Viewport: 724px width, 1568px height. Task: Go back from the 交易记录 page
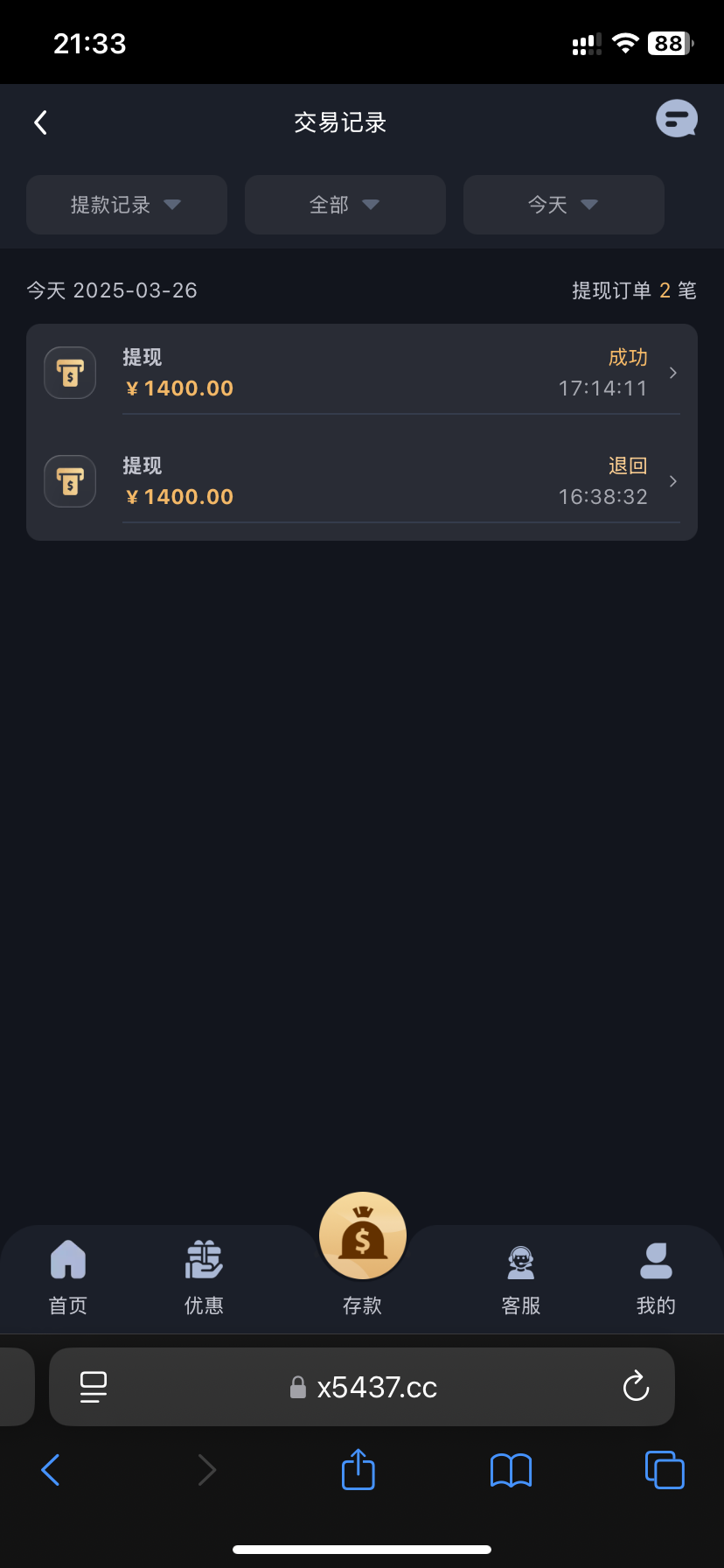coord(40,122)
